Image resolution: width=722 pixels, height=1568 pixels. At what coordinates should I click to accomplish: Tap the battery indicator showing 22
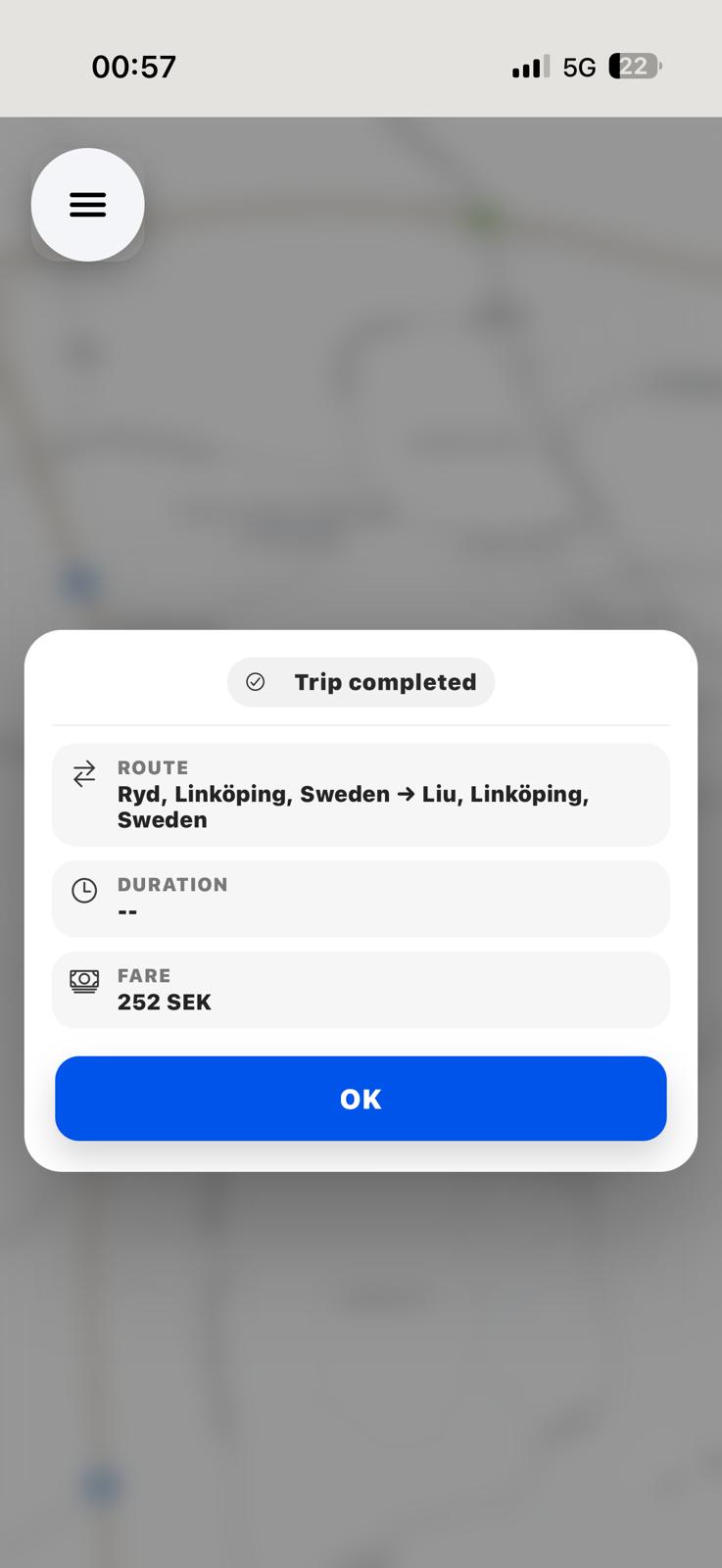point(634,66)
